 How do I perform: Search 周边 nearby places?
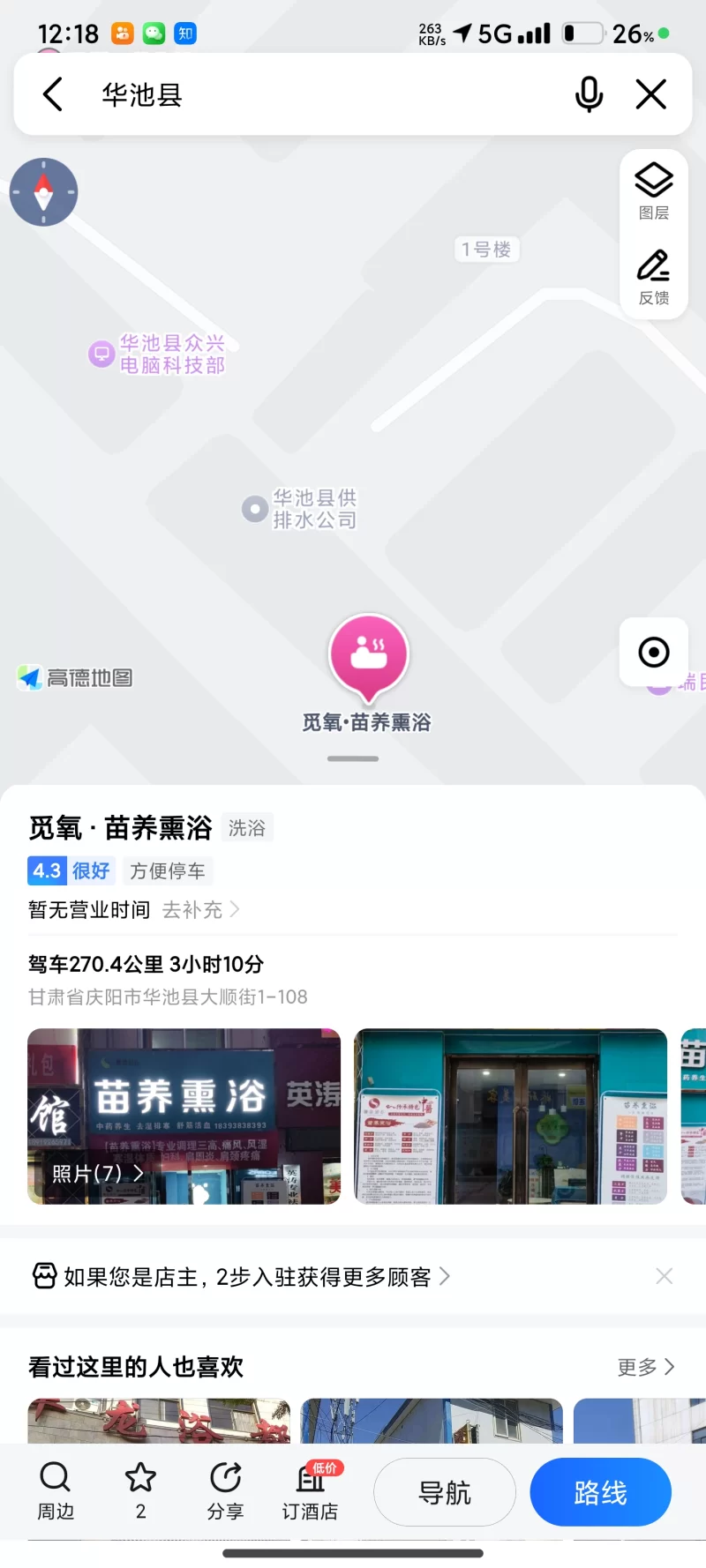tap(55, 1490)
